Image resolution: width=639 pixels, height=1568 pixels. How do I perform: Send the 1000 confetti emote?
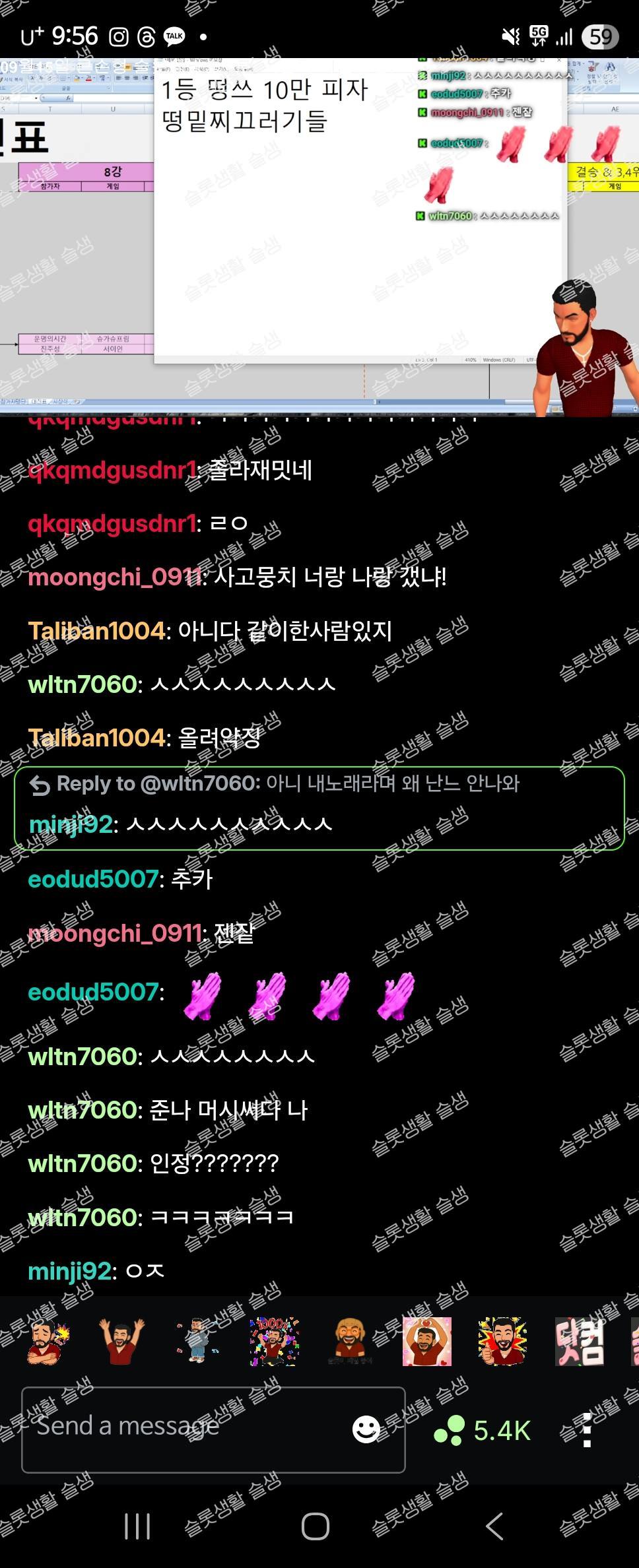point(274,1341)
